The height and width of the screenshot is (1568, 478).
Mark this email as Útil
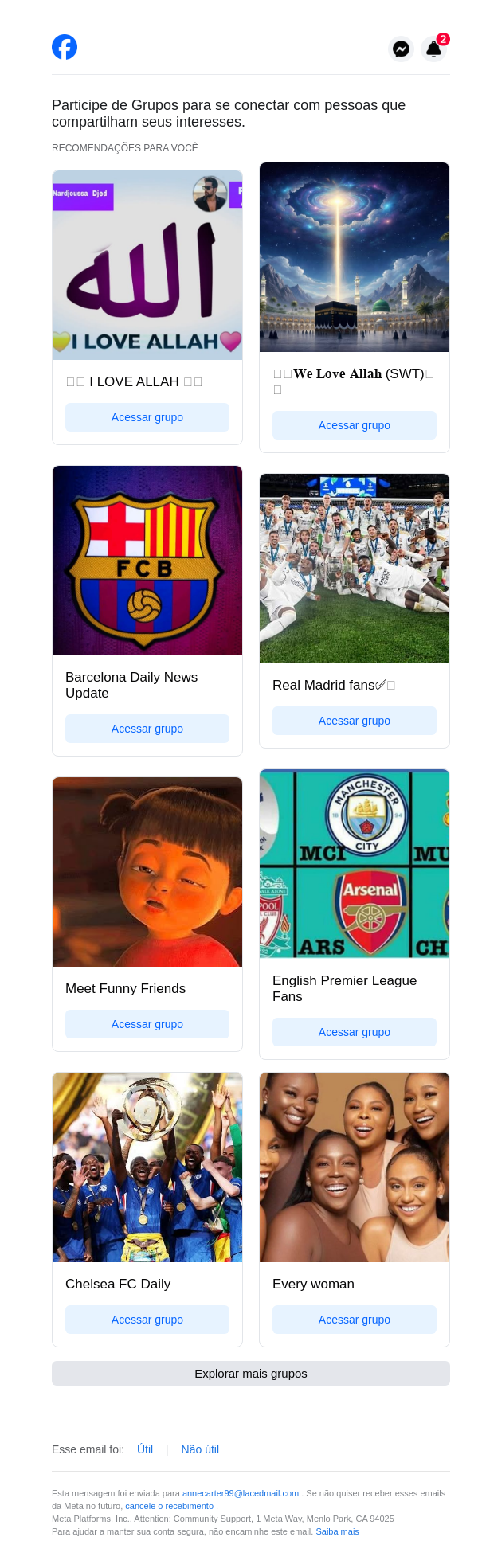click(x=145, y=1449)
